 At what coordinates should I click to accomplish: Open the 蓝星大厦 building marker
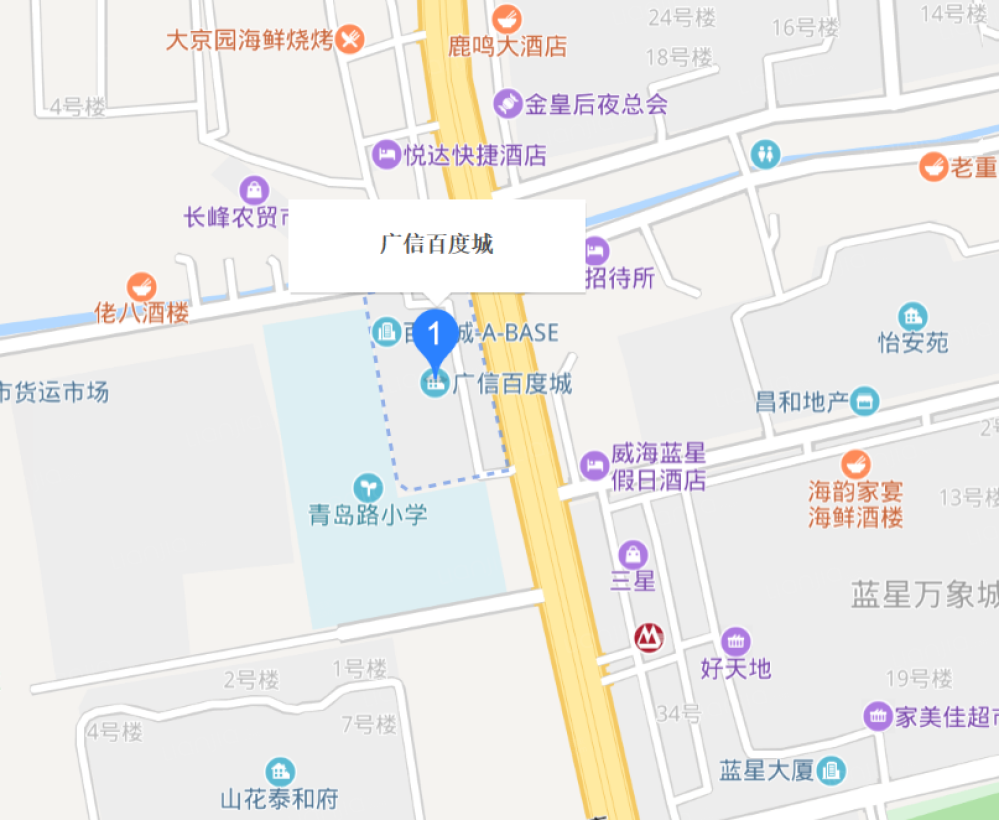click(831, 771)
